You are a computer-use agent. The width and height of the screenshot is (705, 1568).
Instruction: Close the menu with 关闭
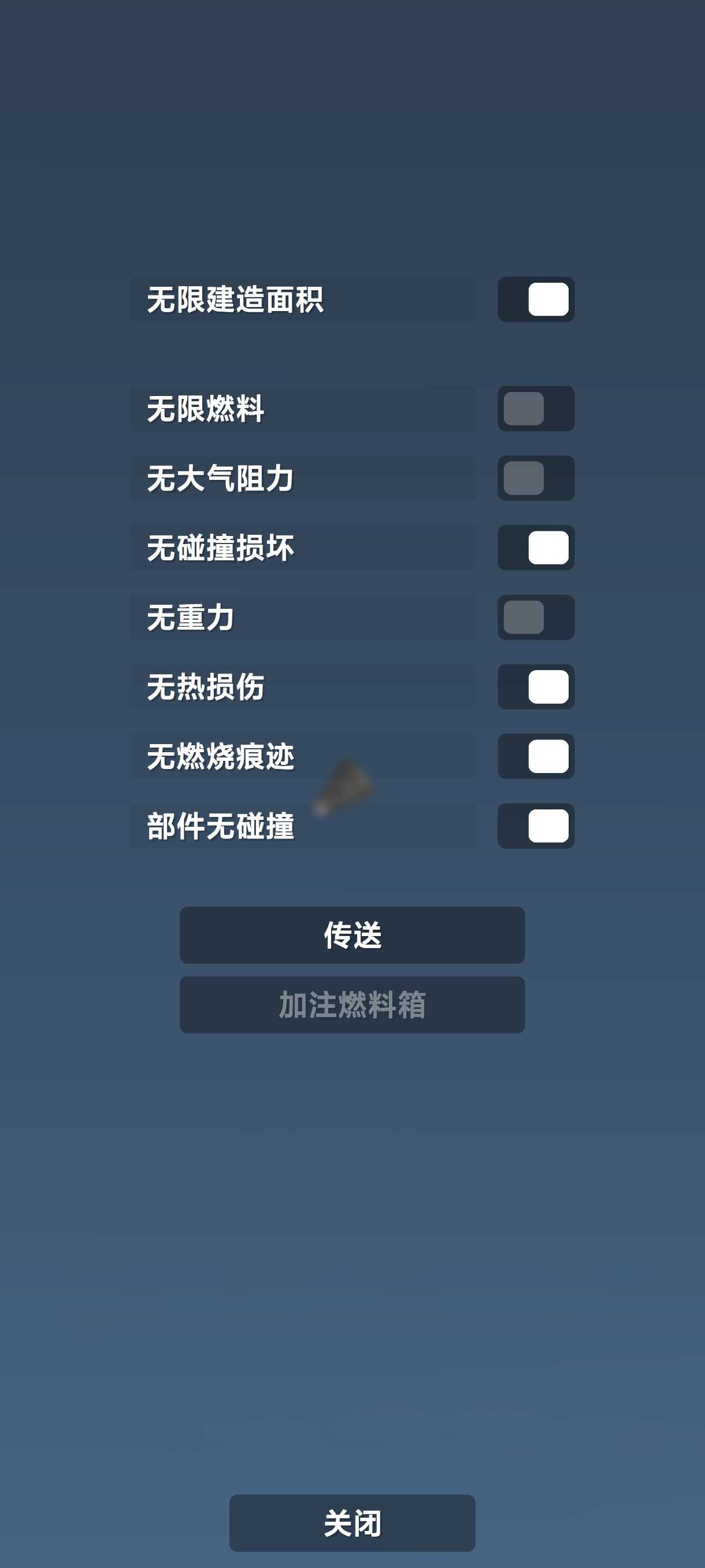pos(352,1523)
